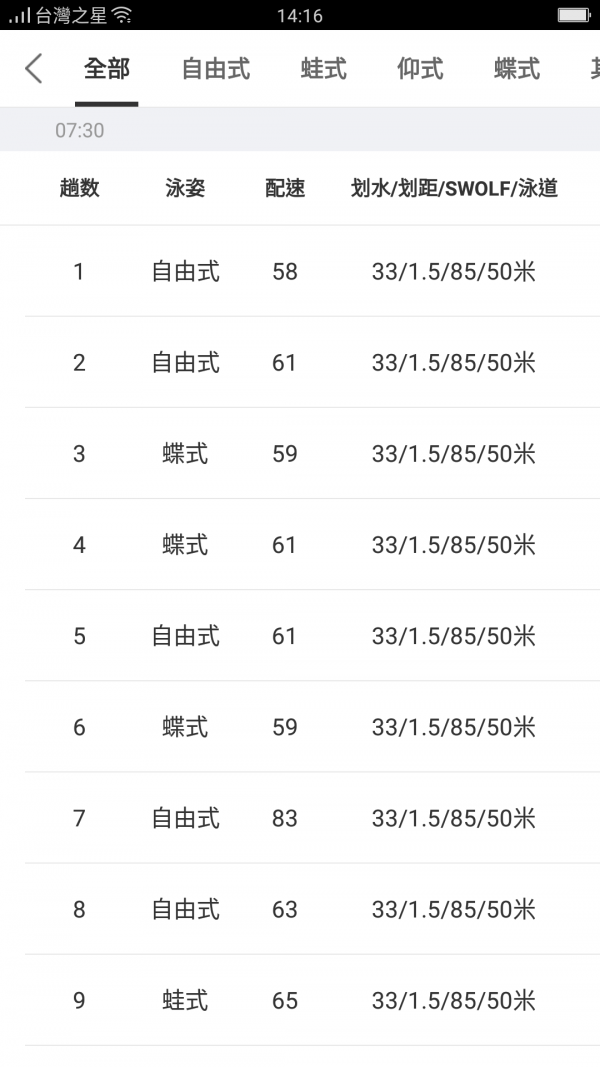
Task: Open the 仰式 tab
Action: click(x=420, y=69)
